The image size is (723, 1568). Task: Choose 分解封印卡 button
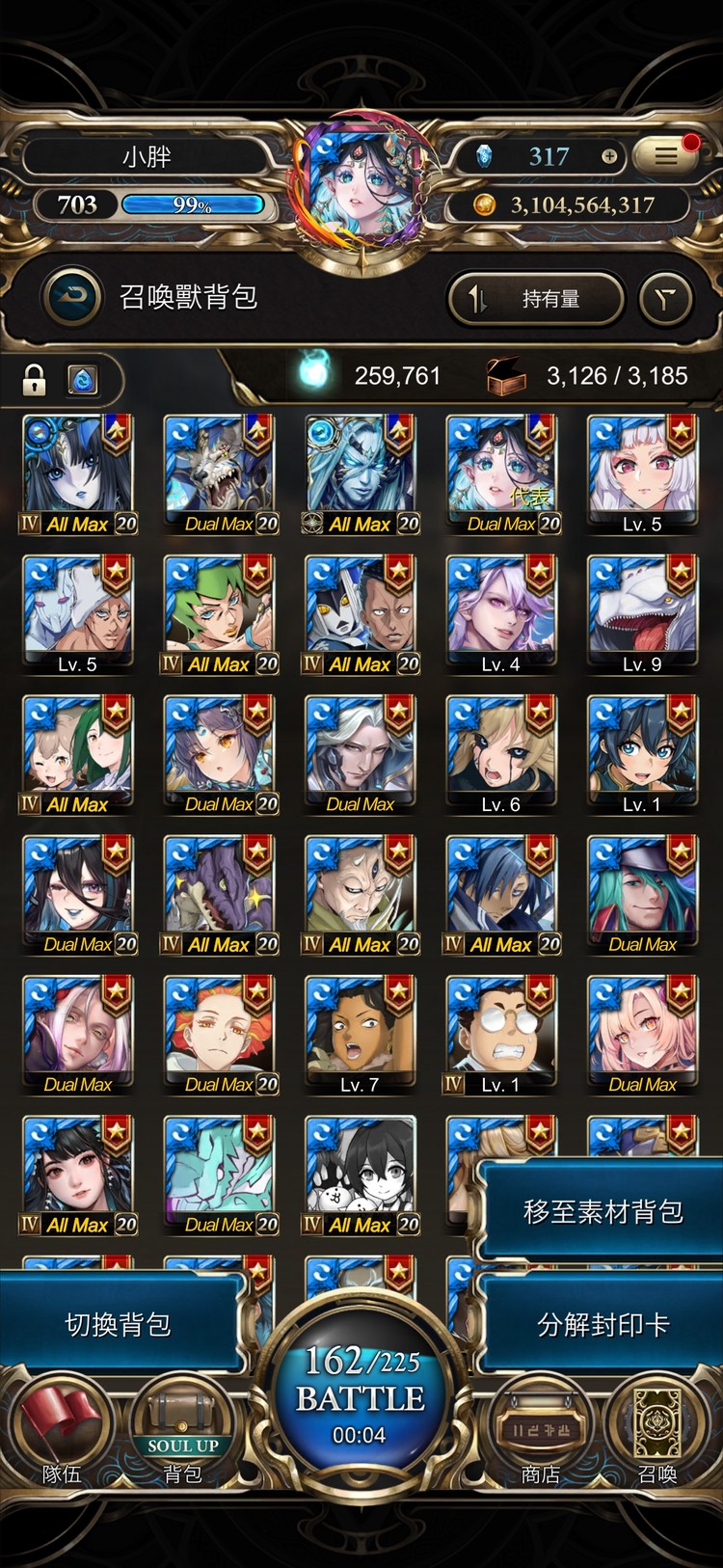(x=602, y=1325)
